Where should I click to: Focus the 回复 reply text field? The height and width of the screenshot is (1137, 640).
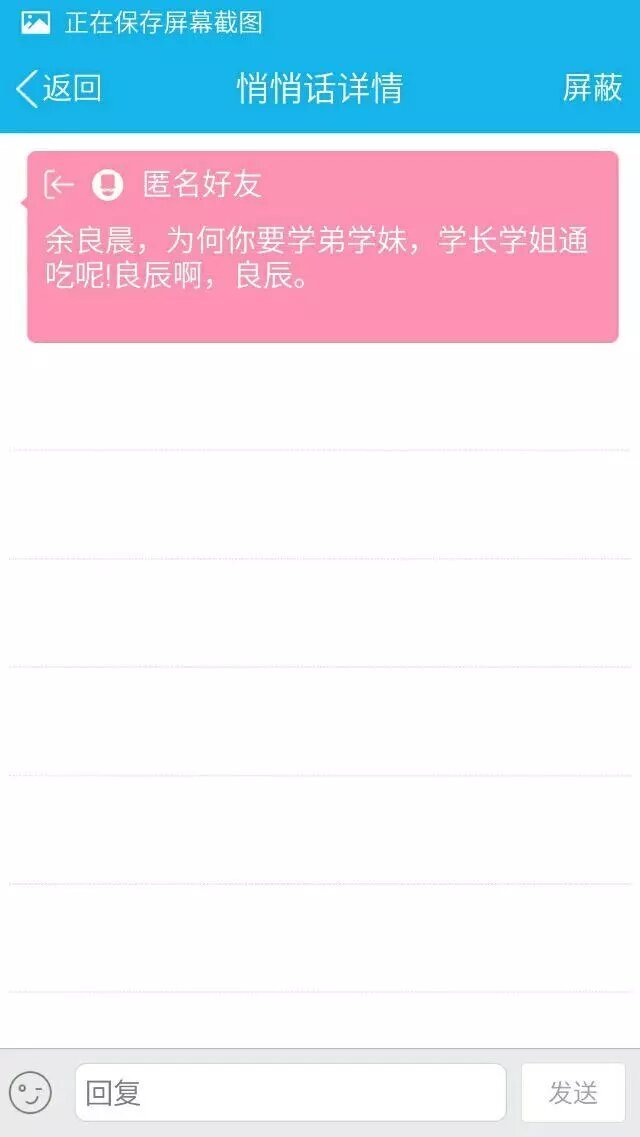click(290, 1092)
